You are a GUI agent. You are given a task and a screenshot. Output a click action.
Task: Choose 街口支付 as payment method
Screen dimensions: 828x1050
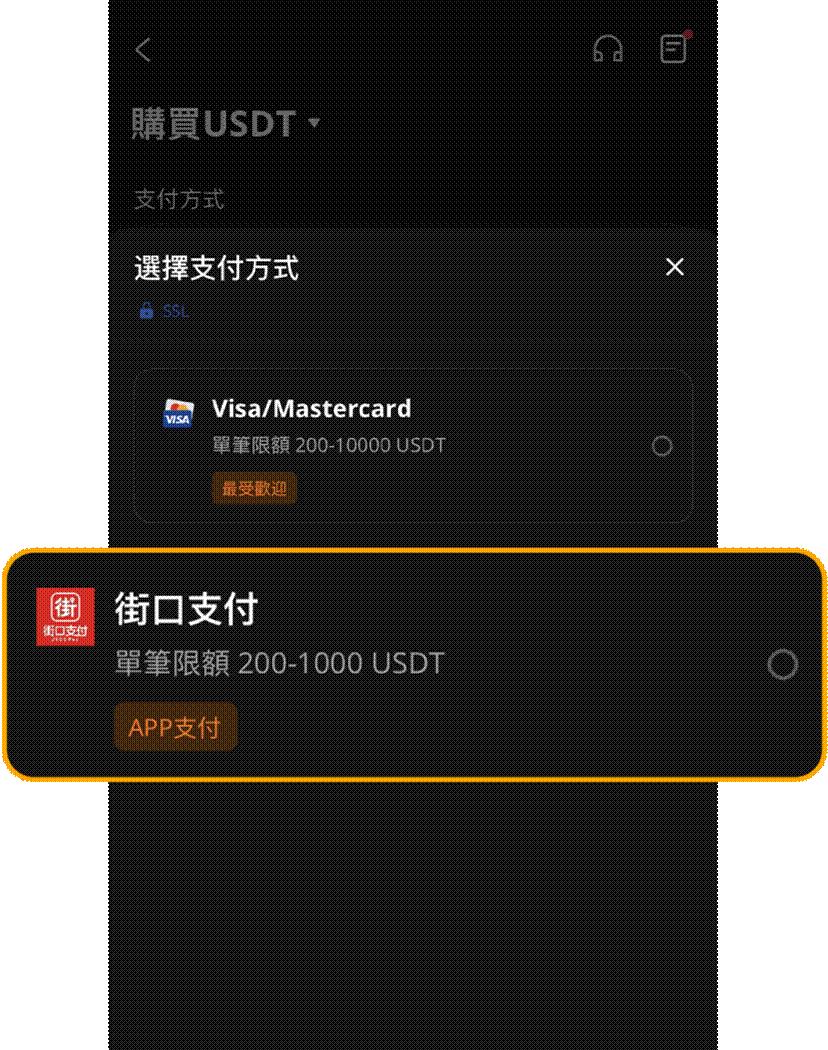tap(782, 664)
